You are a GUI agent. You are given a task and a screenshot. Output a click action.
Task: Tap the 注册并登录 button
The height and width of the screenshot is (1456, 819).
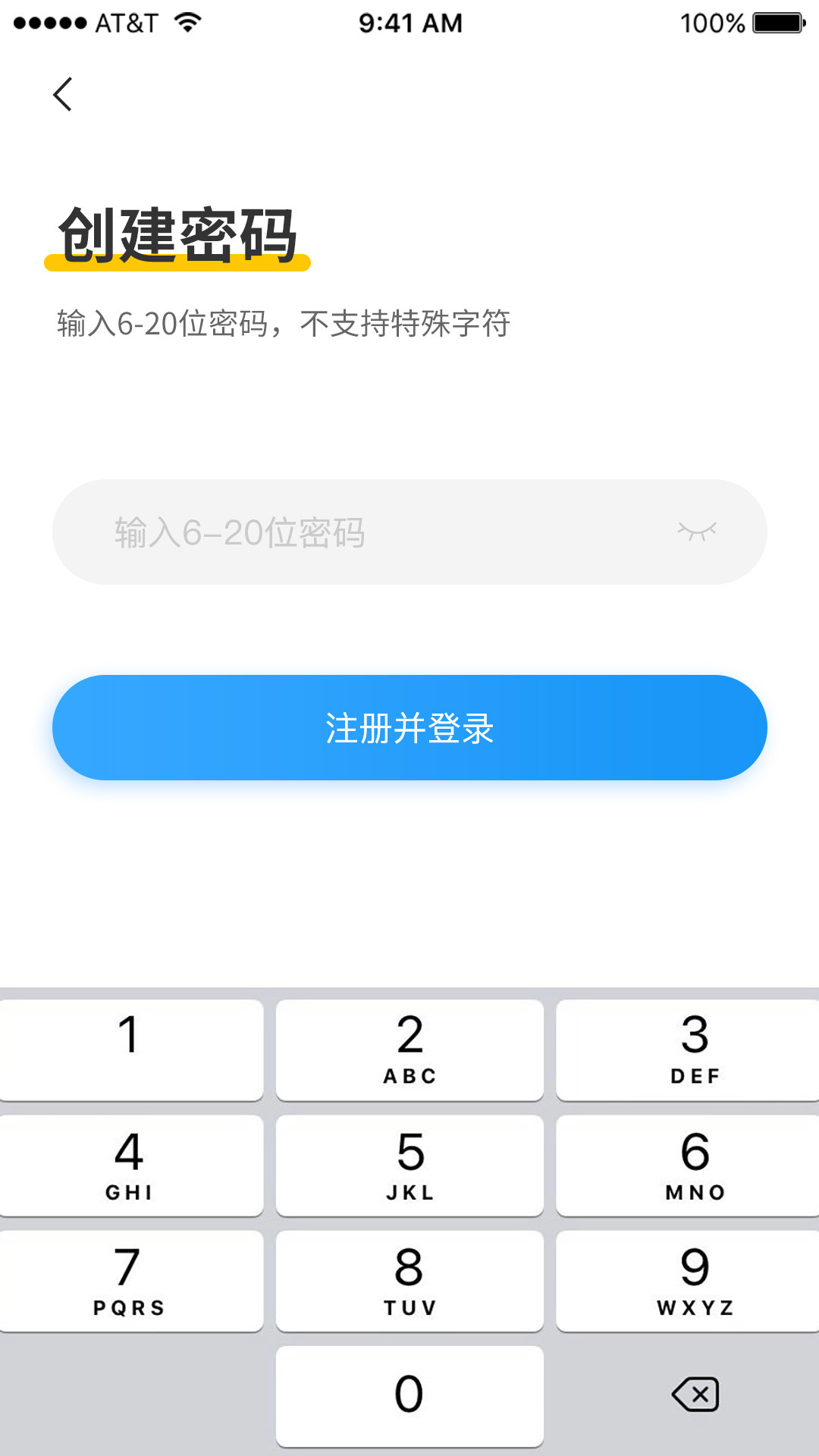click(409, 728)
